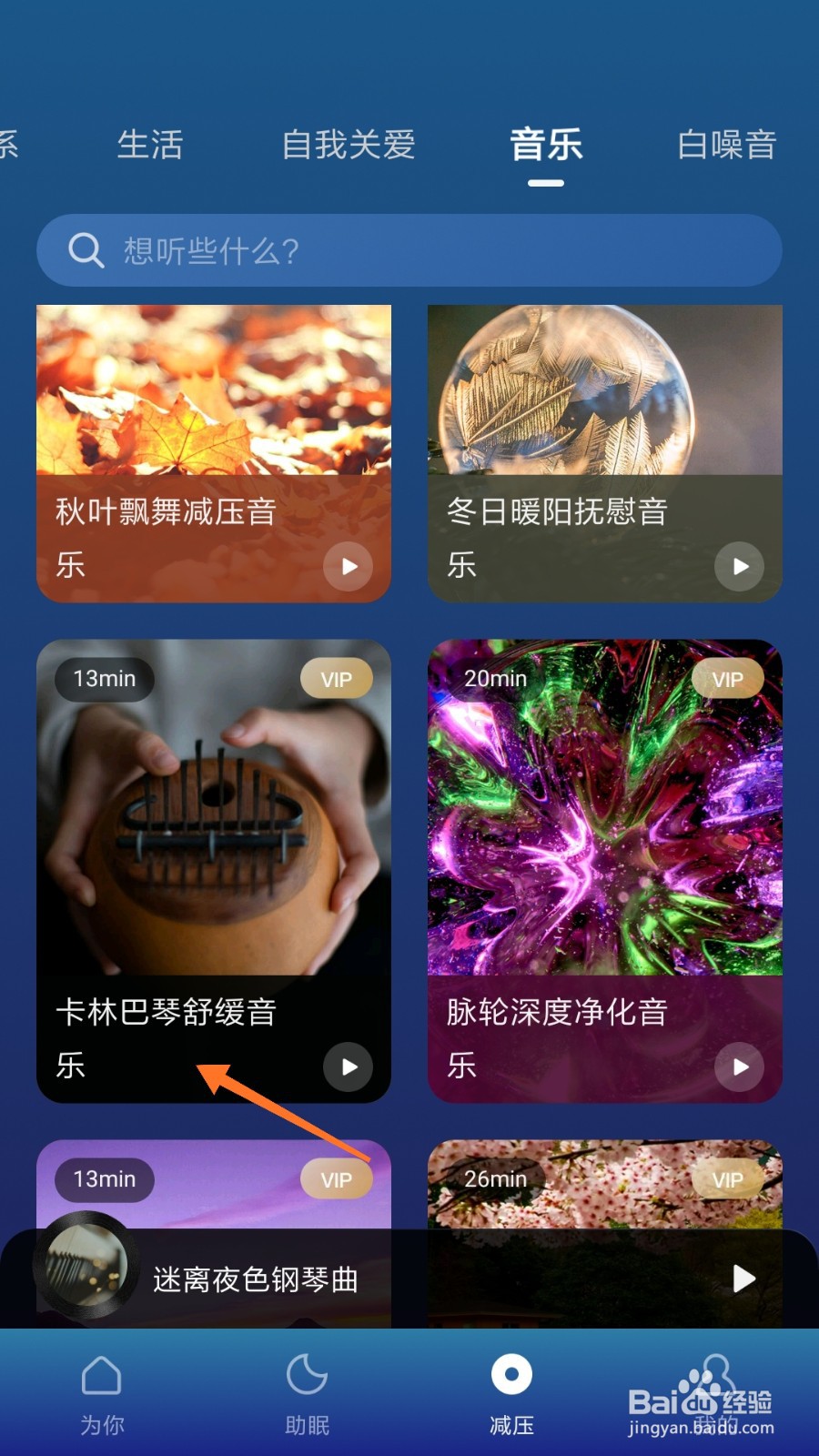
Task: Open the 秋叶飘舞减压音乐 card
Action: pos(214,453)
